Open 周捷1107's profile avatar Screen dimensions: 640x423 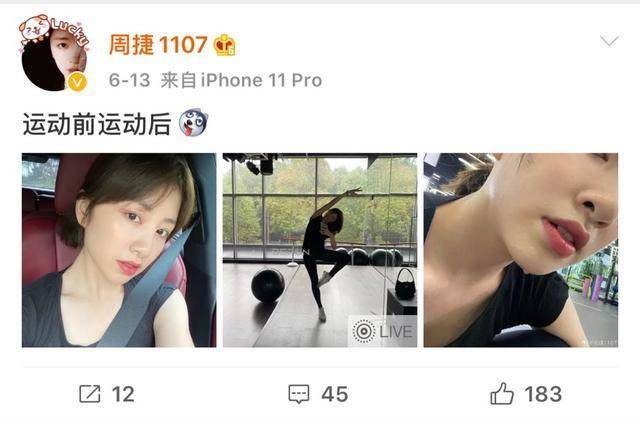tap(54, 56)
